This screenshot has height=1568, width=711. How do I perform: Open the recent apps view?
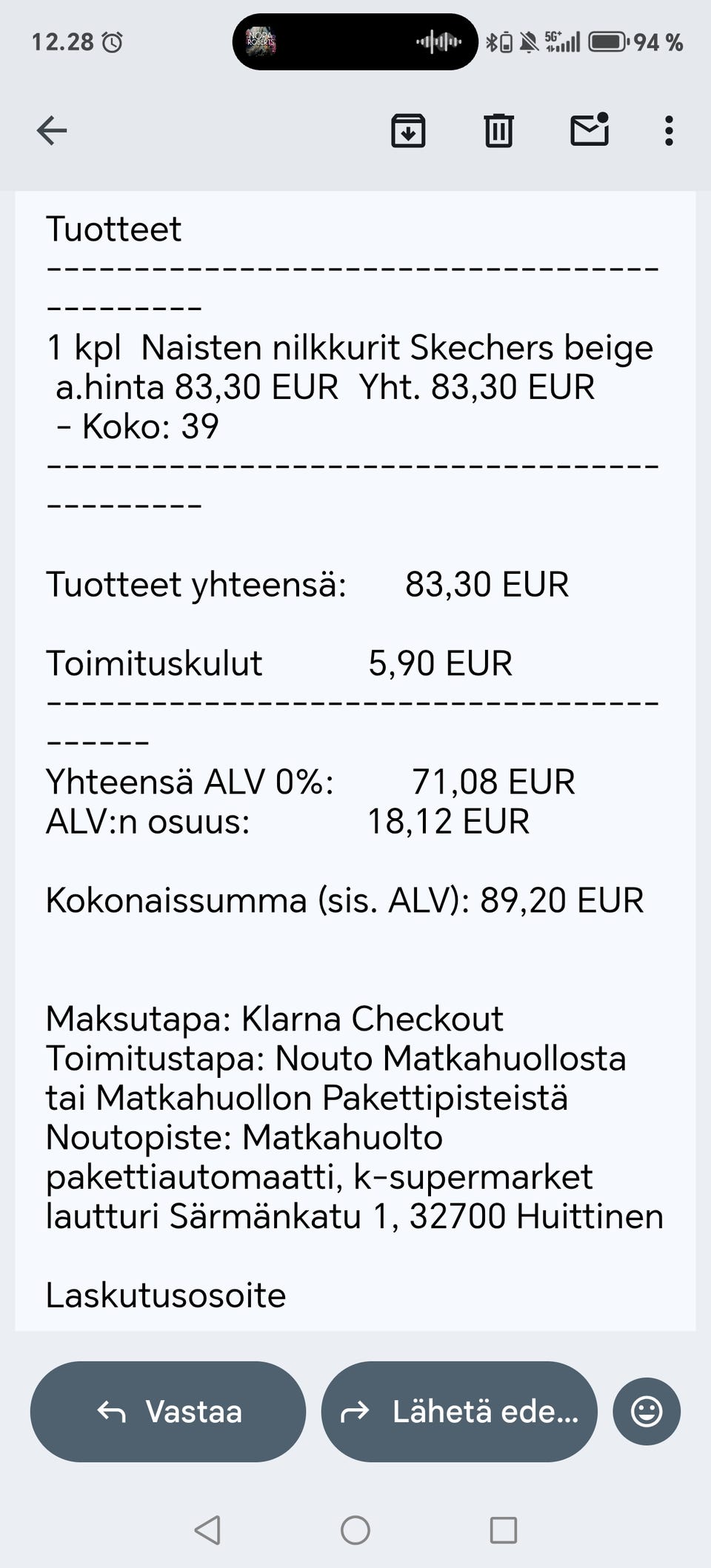click(x=504, y=1530)
